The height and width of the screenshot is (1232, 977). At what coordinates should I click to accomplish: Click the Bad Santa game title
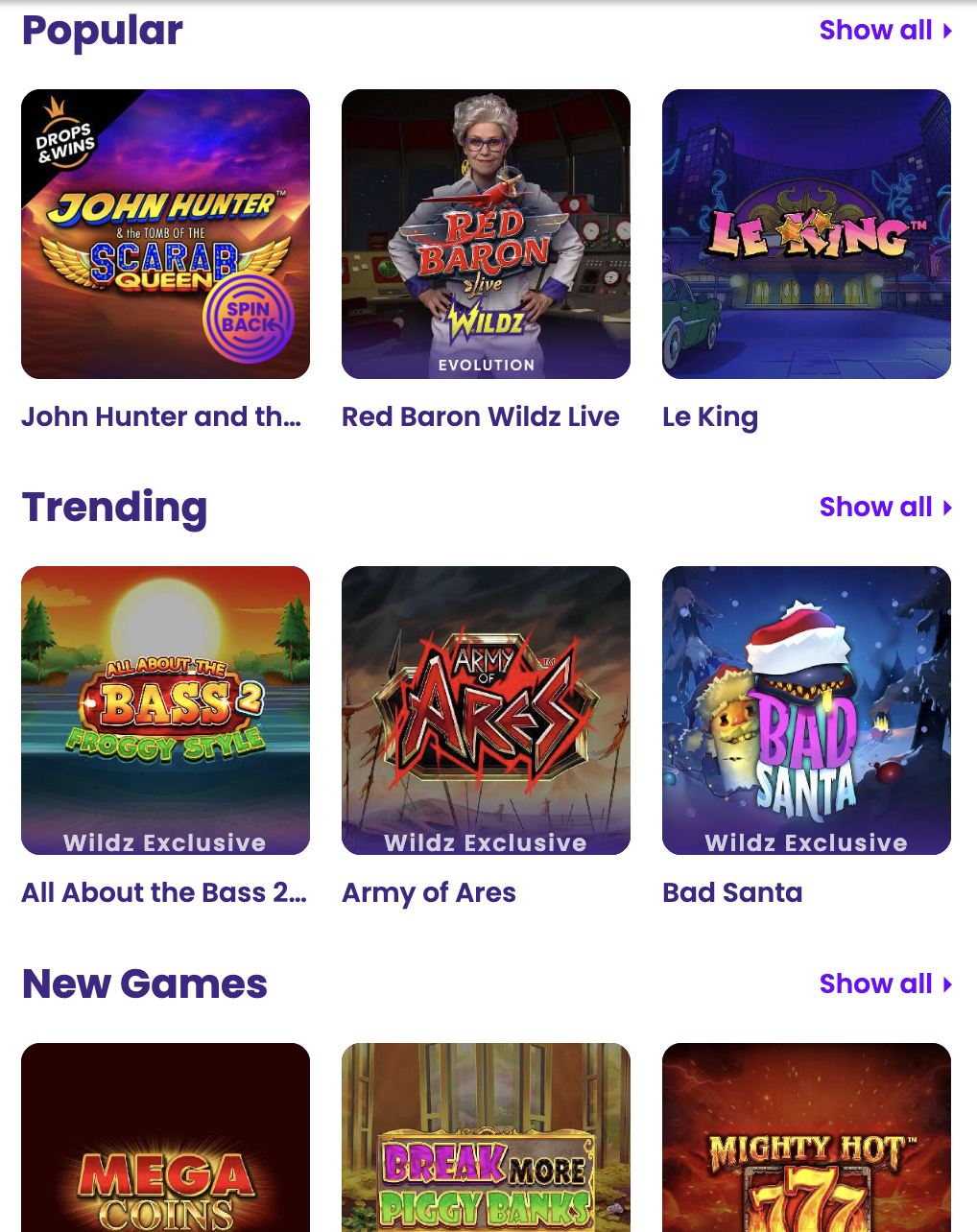[x=732, y=892]
